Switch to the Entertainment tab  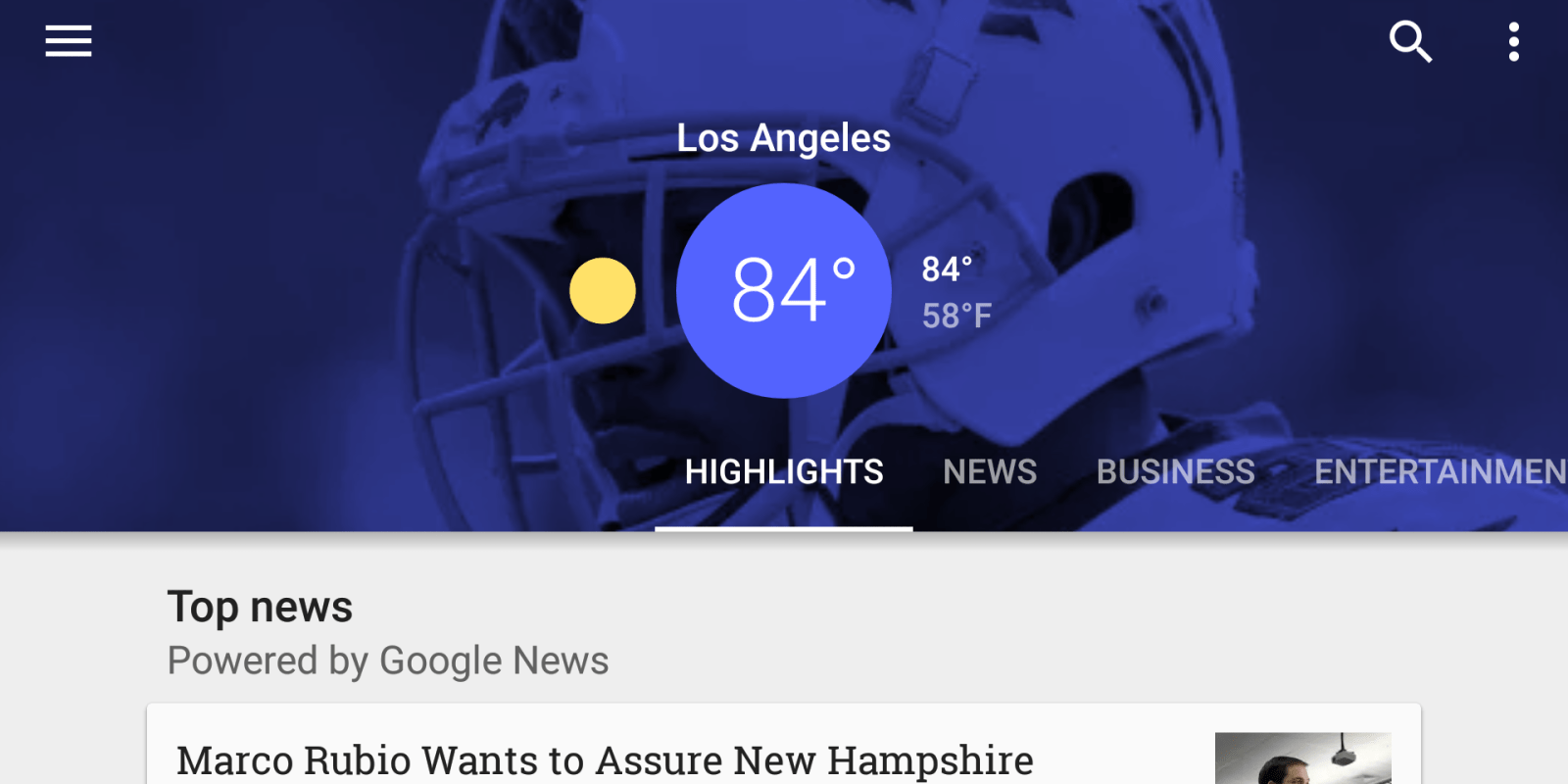(x=1439, y=472)
